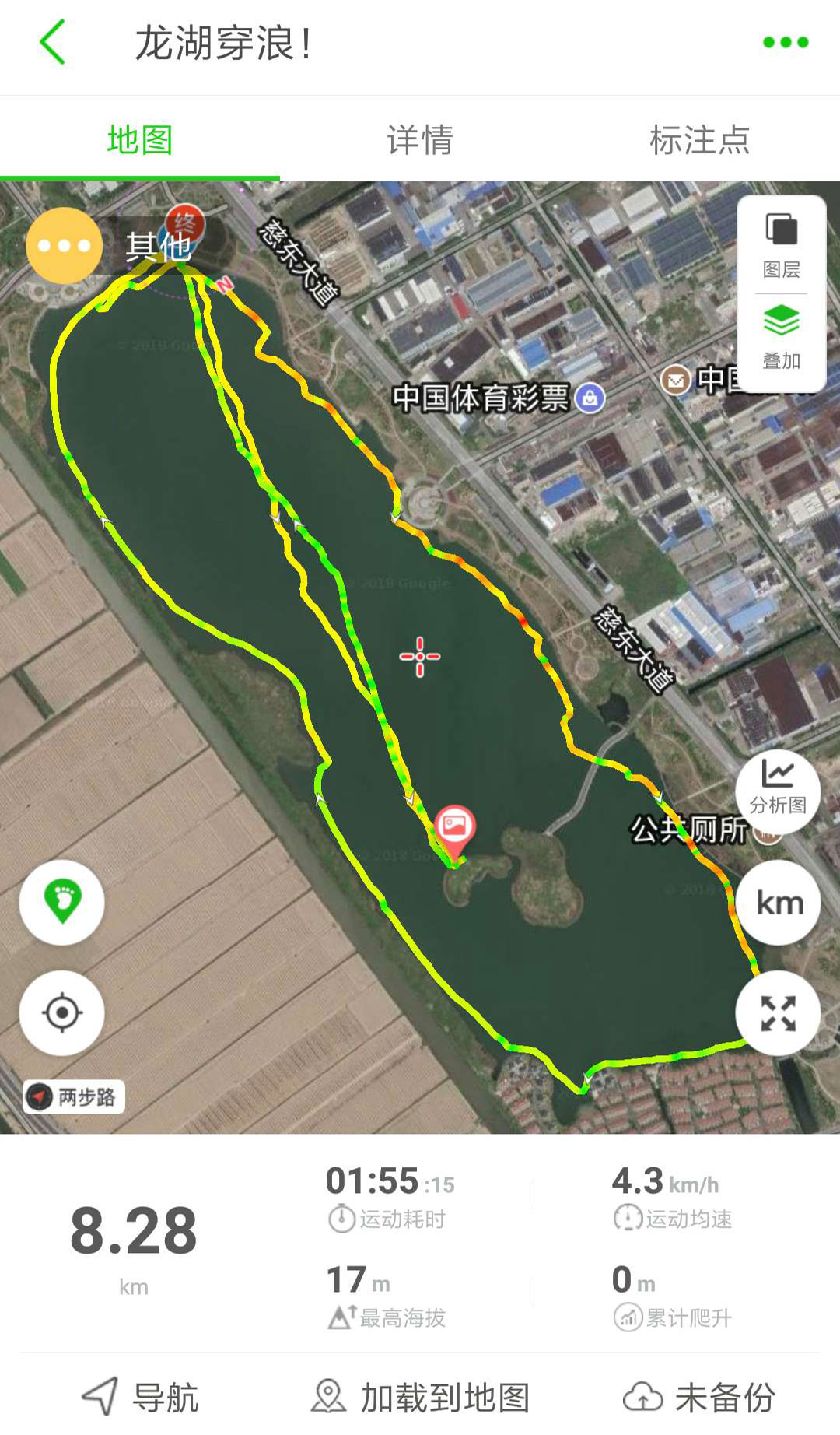Image resolution: width=840 pixels, height=1435 pixels.
Task: Start 导航 navigation for this track
Action: 141,1397
